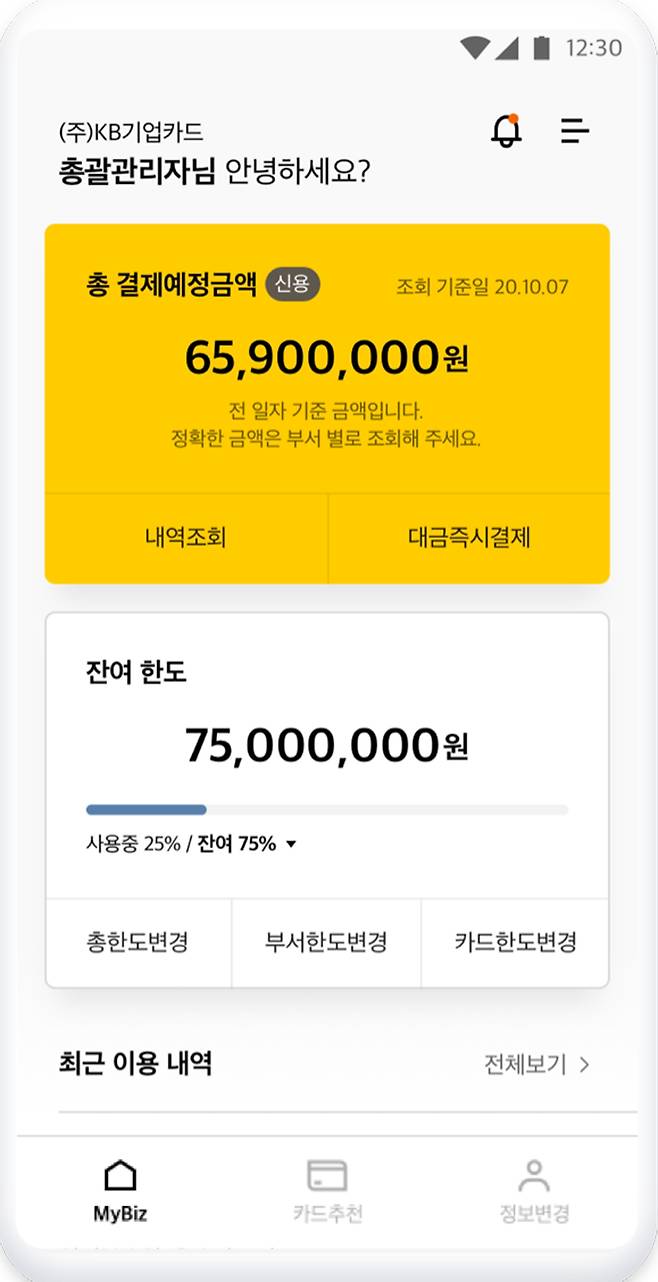Open the notifications bell

(507, 131)
